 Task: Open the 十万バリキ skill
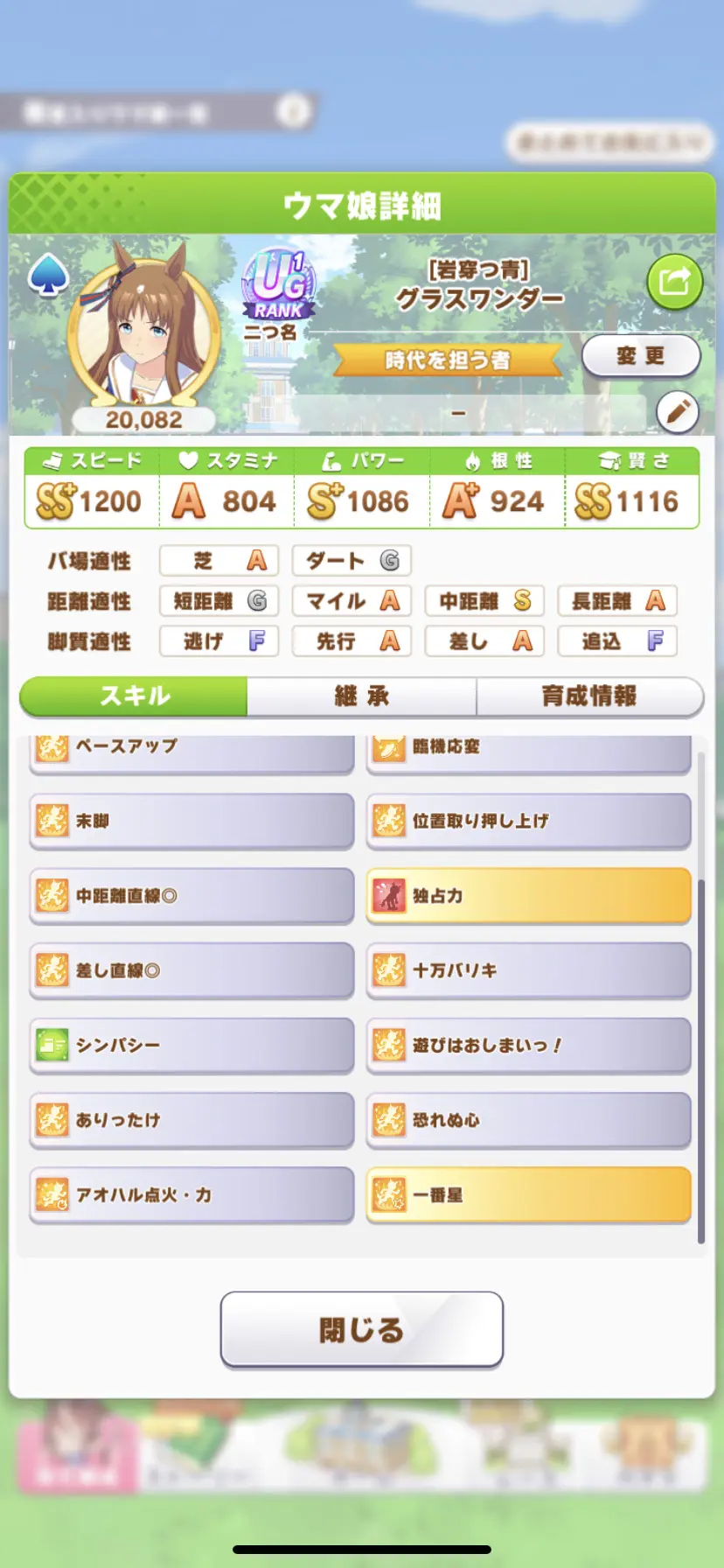[528, 971]
